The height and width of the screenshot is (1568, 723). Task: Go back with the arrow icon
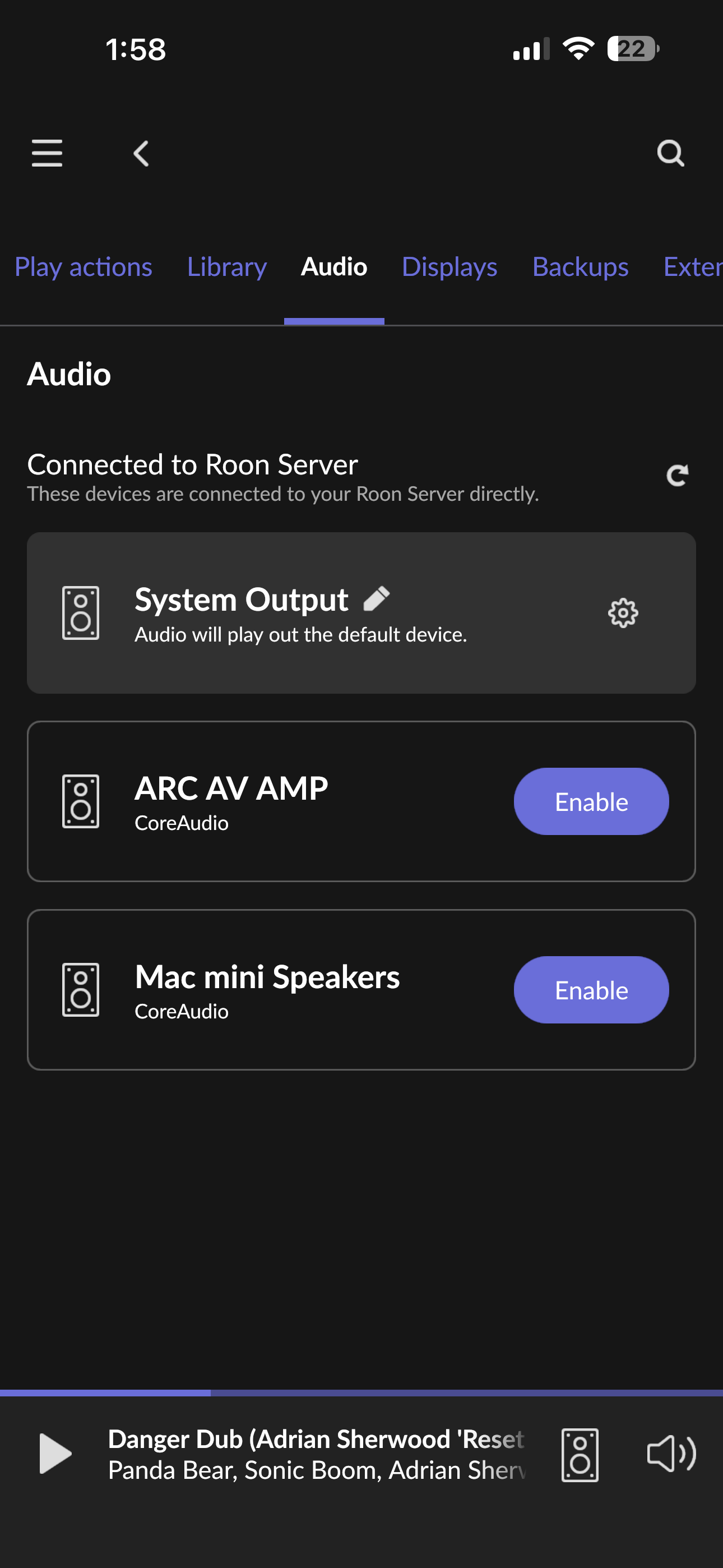(141, 154)
